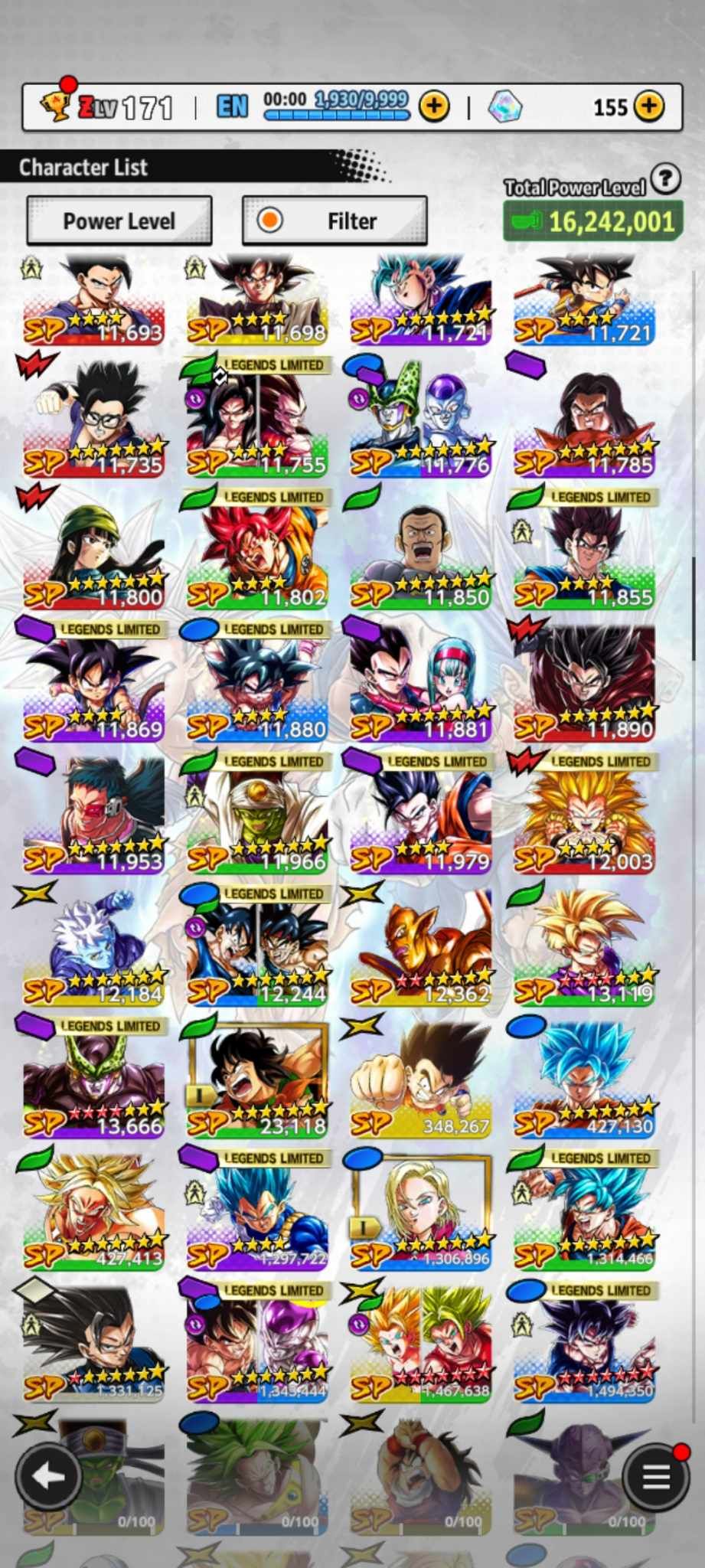Go back with the arrow button
This screenshot has width=705, height=1568.
[48, 1477]
